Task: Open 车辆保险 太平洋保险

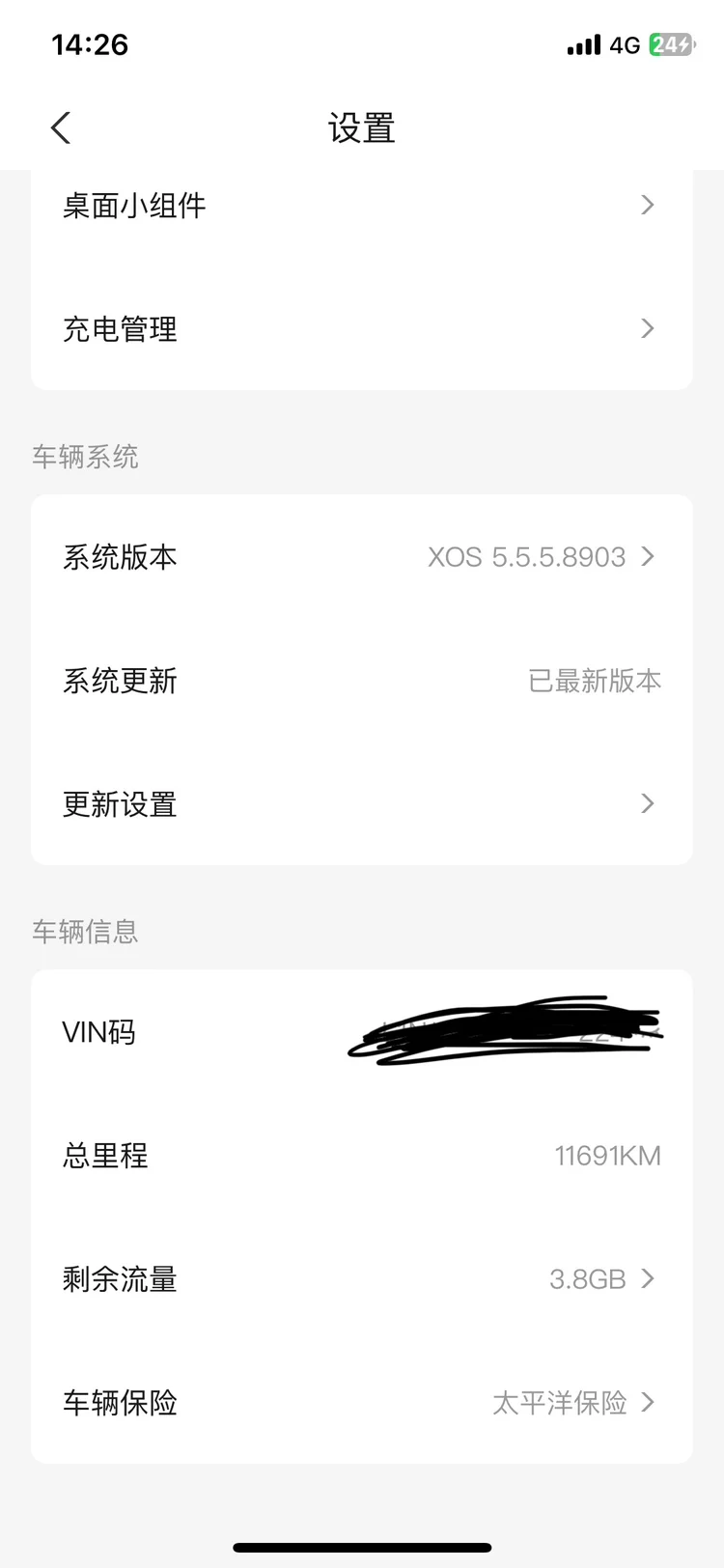Action: [361, 1403]
